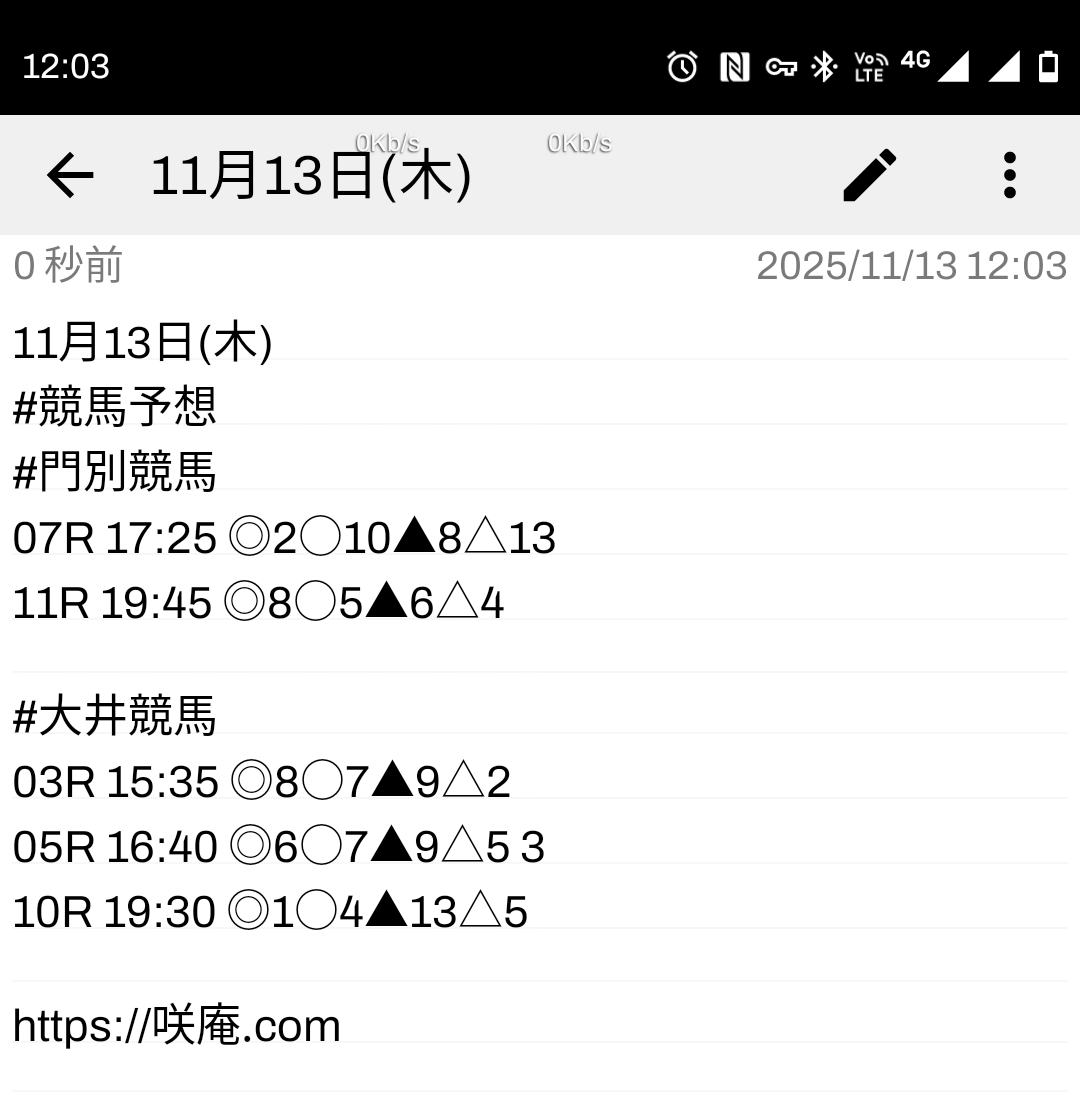Edit this note with the pencil icon
Viewport: 1080px width, 1117px height.
point(869,176)
